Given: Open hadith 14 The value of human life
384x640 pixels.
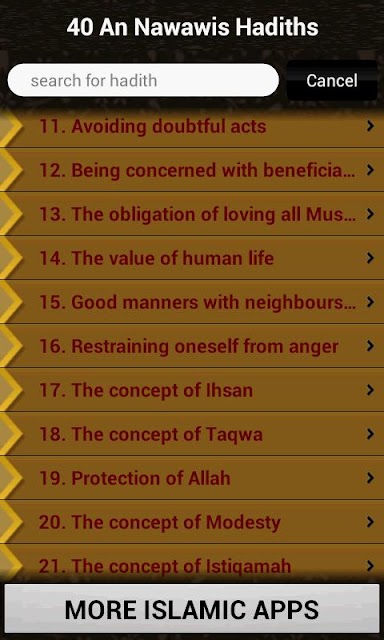Looking at the screenshot, I should (192, 258).
